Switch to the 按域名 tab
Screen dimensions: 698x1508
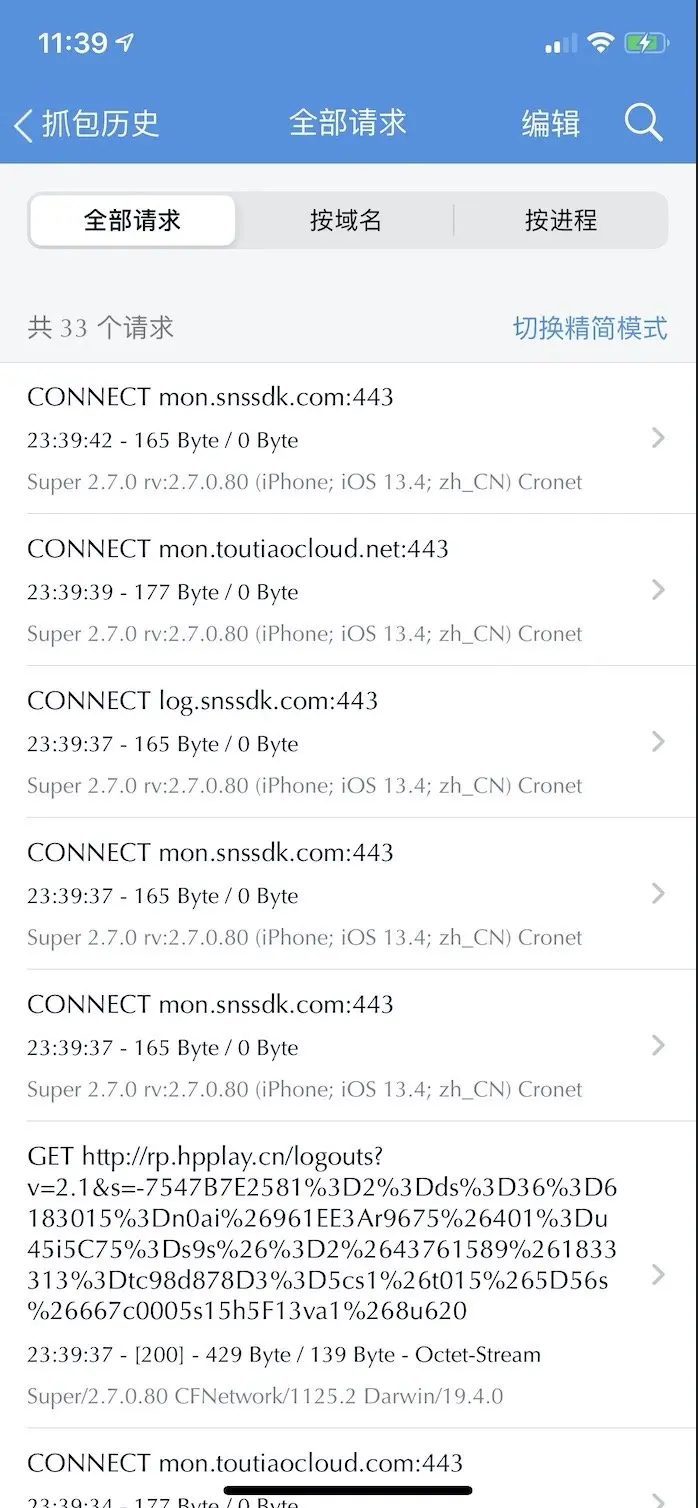(346, 220)
